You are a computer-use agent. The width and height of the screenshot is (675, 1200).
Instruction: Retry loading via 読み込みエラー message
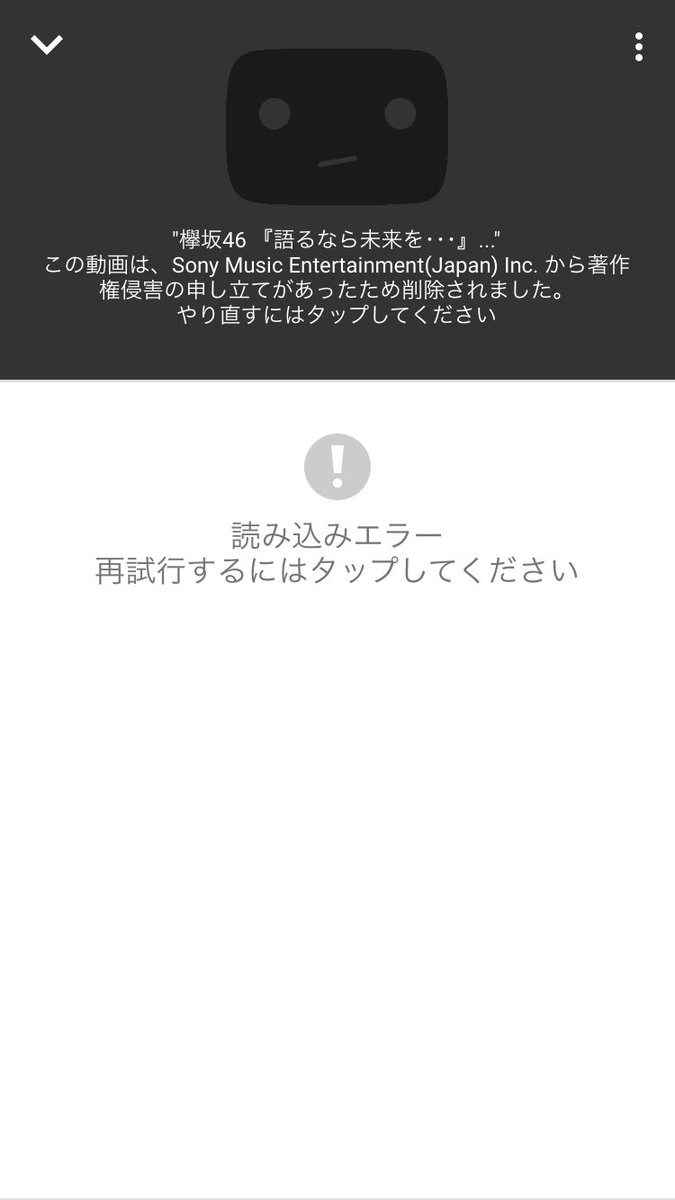[337, 552]
